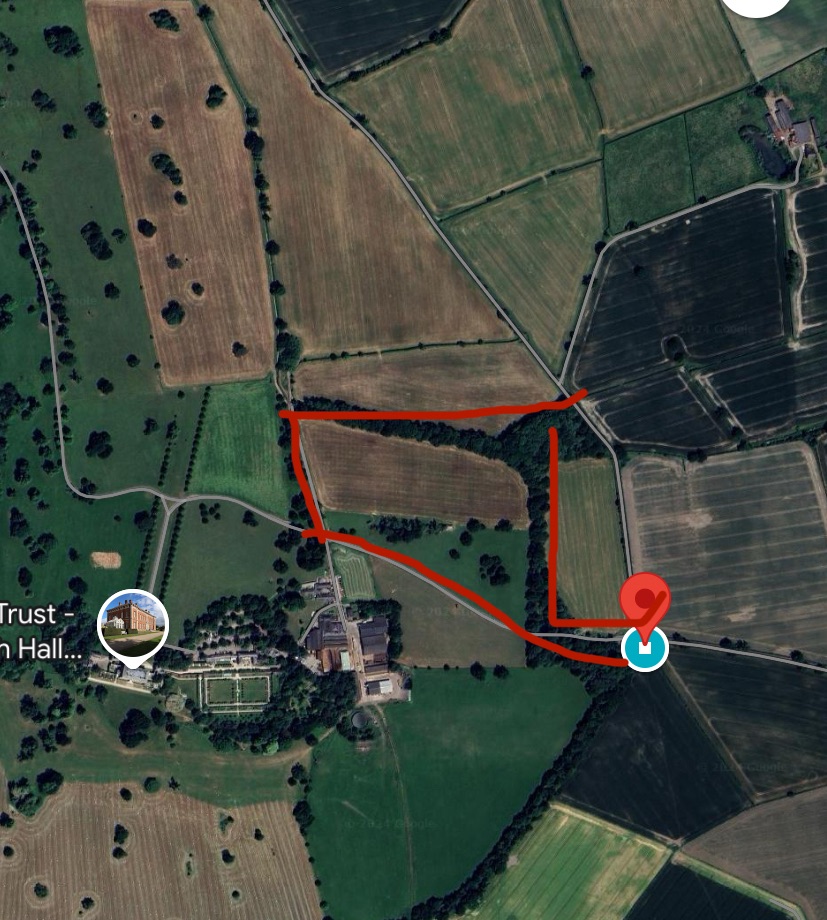The height and width of the screenshot is (920, 827).
Task: Select the teal place marker below the pin
Action: click(x=645, y=649)
